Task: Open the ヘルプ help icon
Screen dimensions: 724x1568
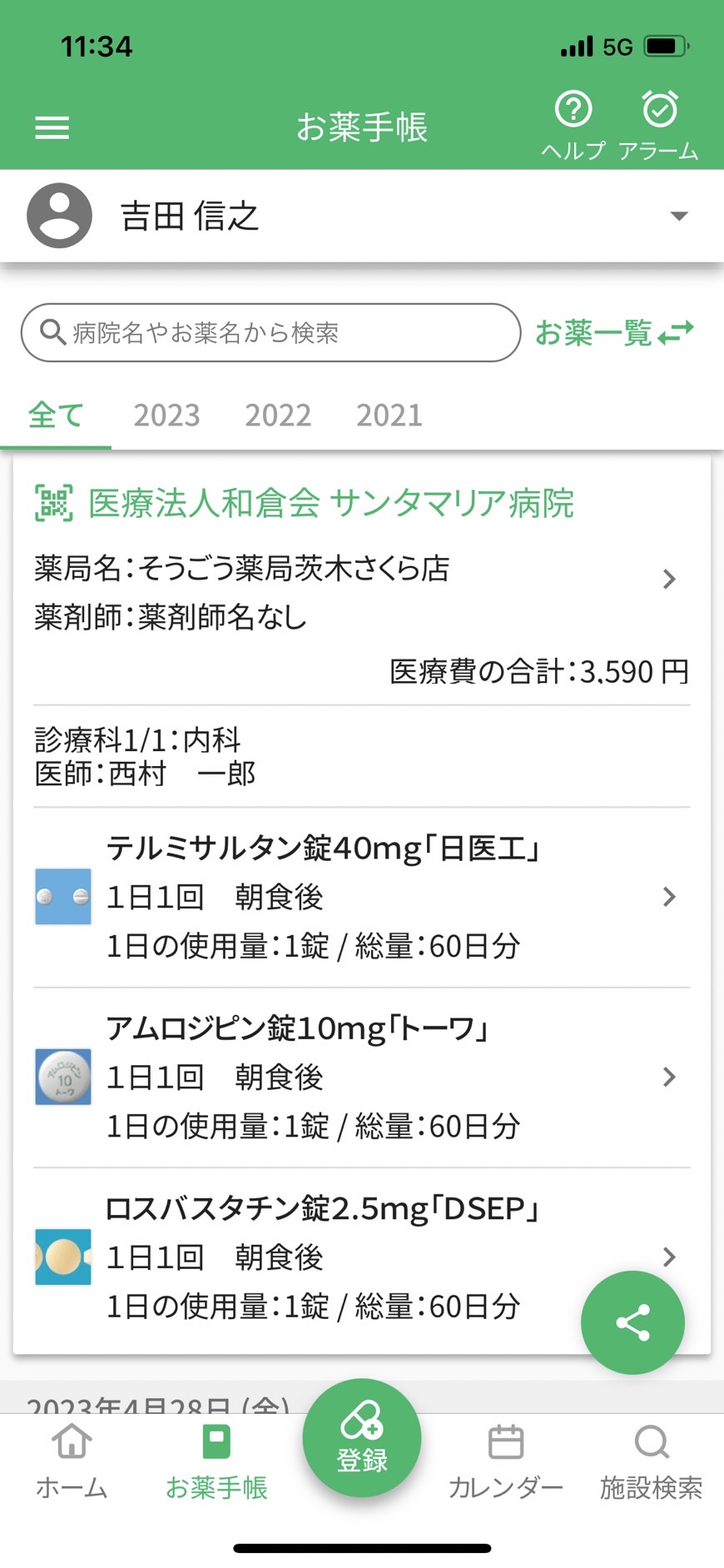Action: (573, 126)
